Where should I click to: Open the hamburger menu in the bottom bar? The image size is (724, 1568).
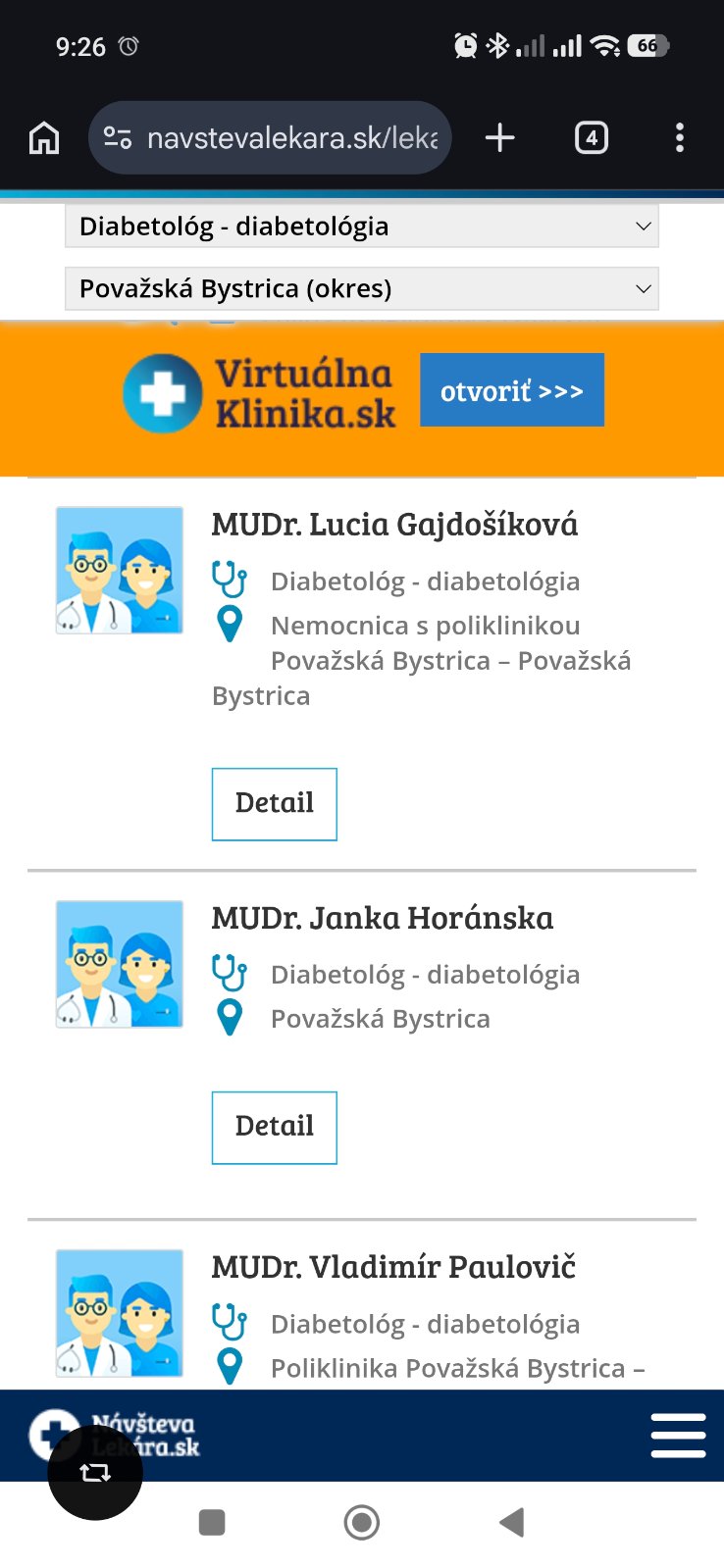(x=678, y=1436)
